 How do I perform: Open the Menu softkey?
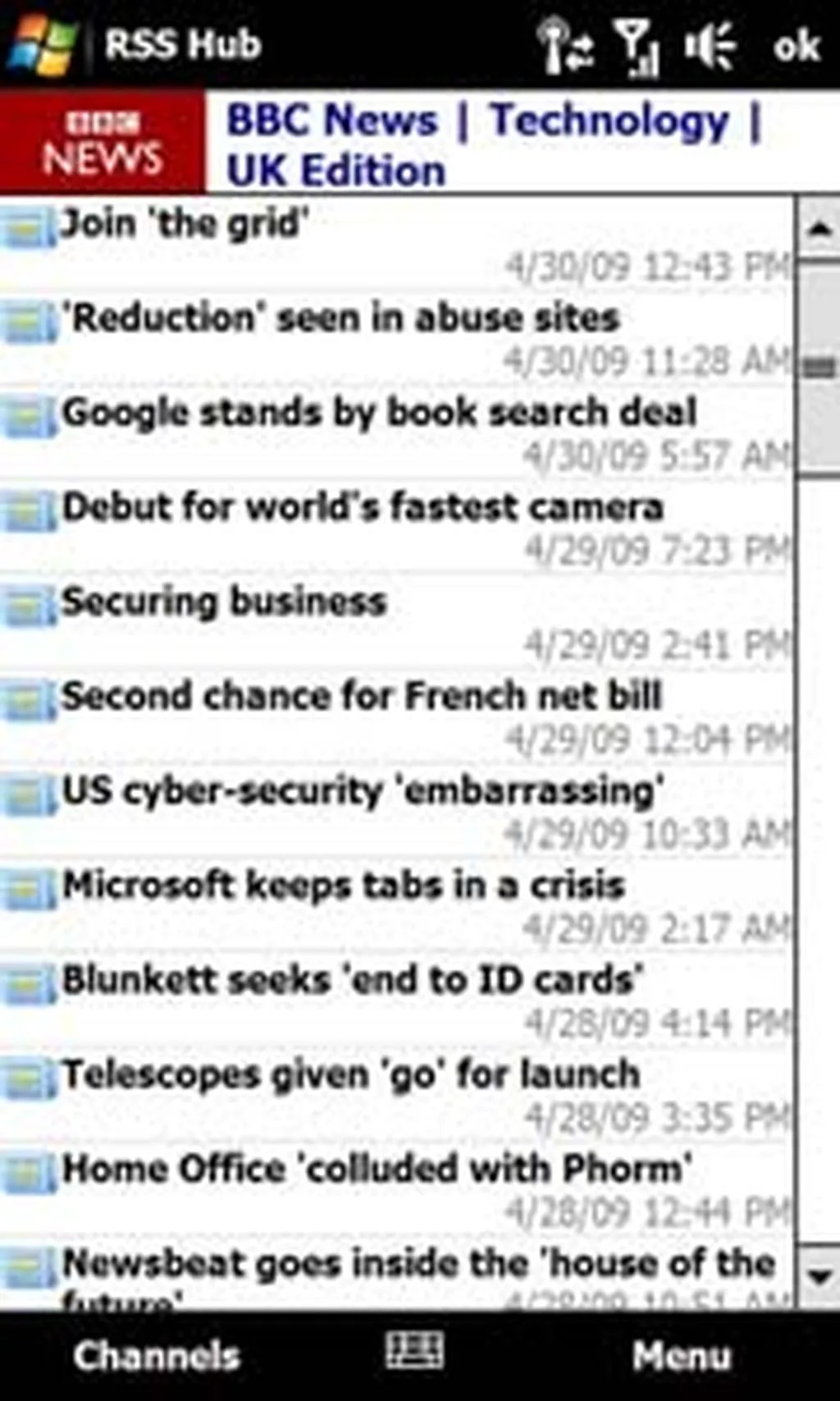tap(681, 1356)
